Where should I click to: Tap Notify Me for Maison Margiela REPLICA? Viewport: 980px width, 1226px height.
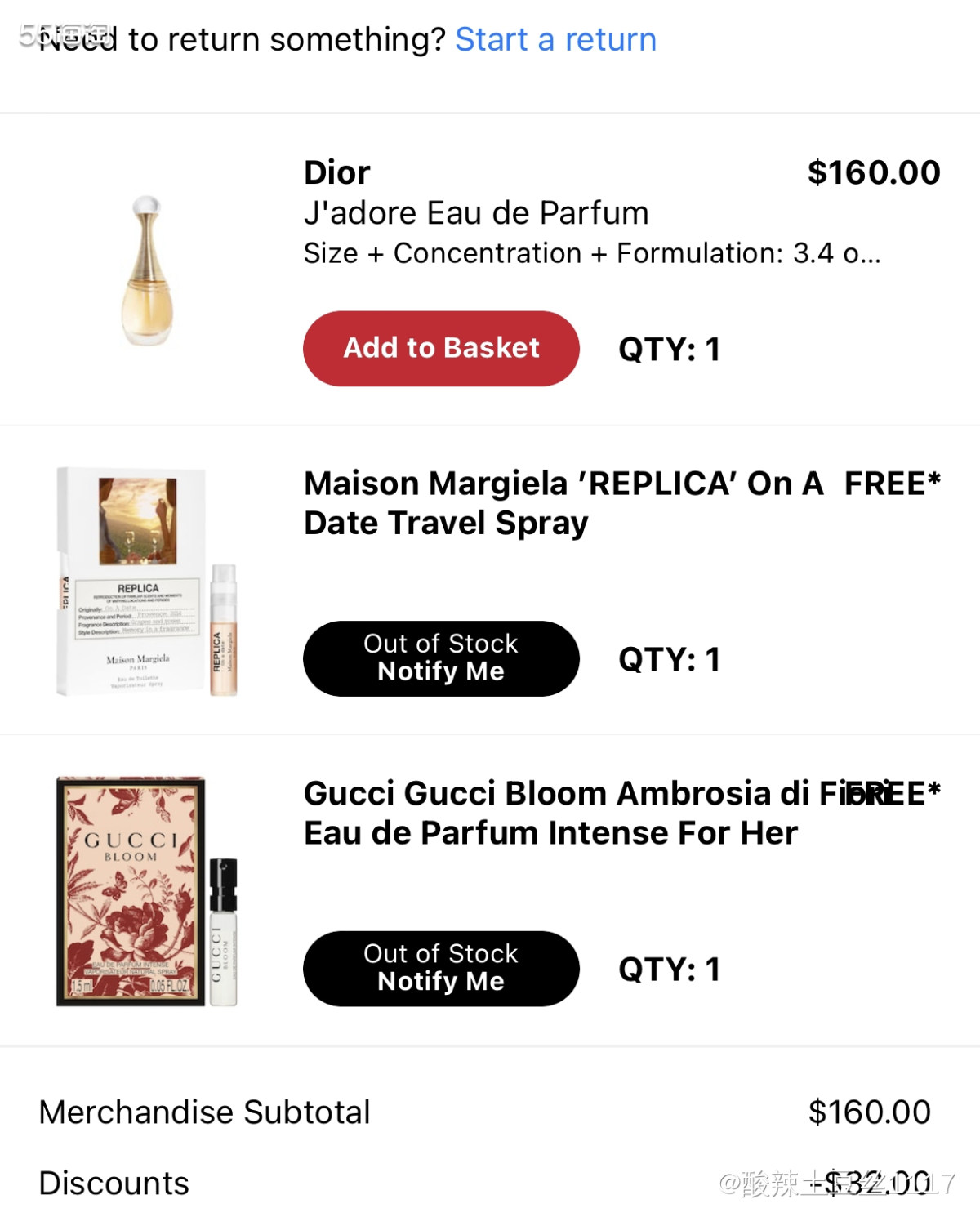pyautogui.click(x=441, y=658)
